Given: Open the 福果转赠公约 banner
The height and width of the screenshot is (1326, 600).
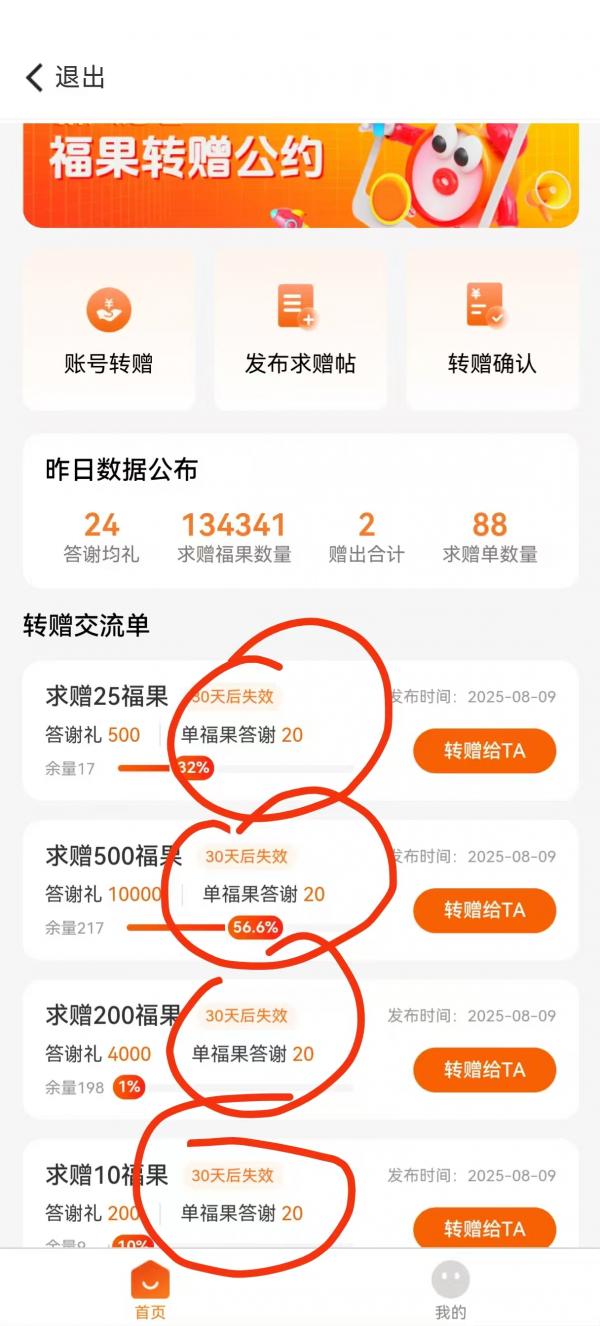Looking at the screenshot, I should (x=300, y=175).
